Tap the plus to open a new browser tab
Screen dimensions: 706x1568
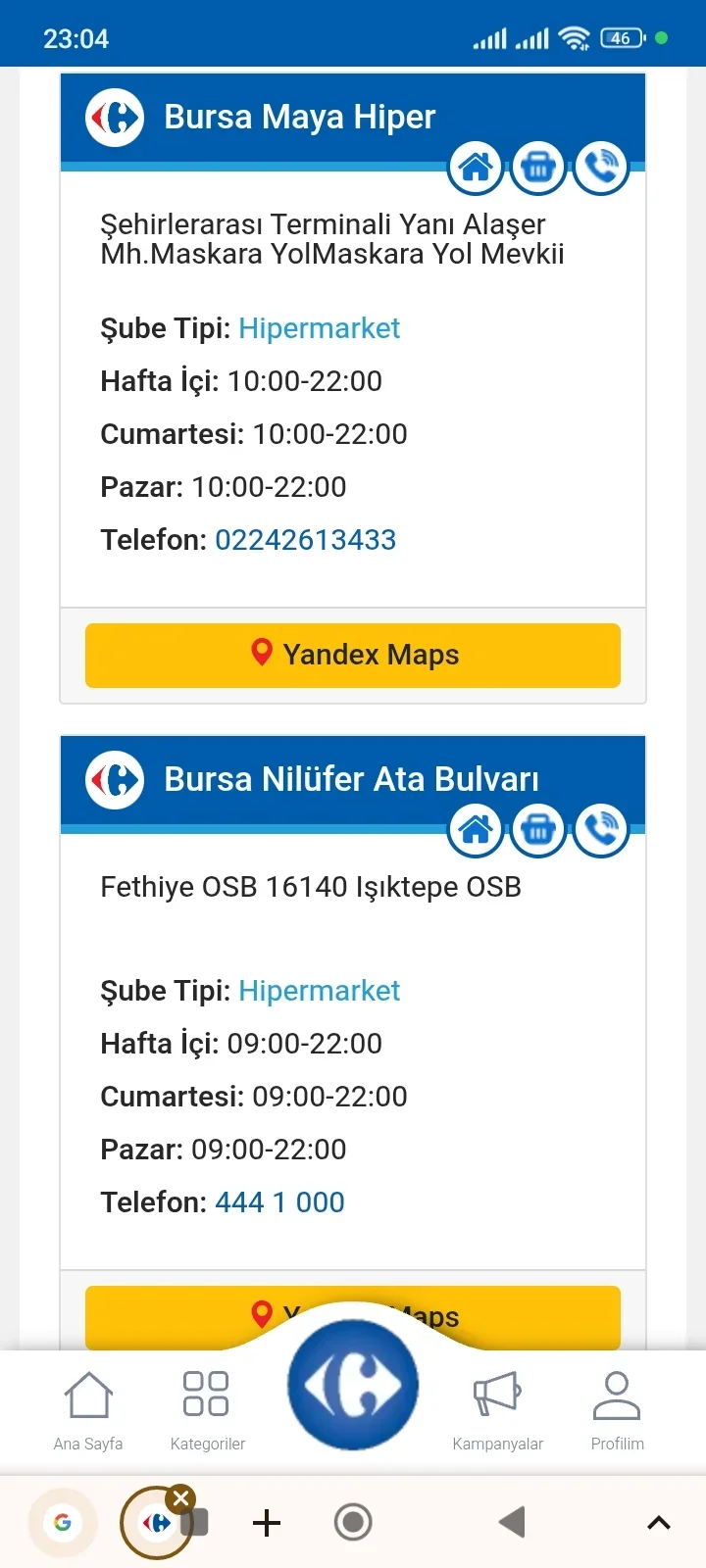click(x=265, y=1522)
